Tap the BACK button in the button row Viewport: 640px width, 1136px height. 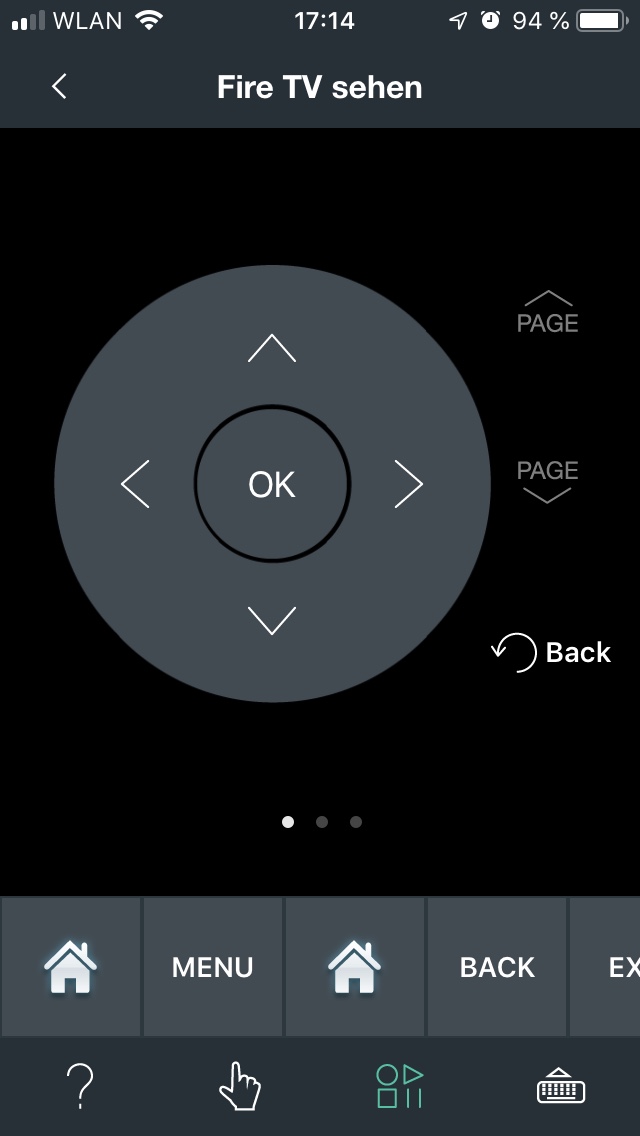pos(497,967)
